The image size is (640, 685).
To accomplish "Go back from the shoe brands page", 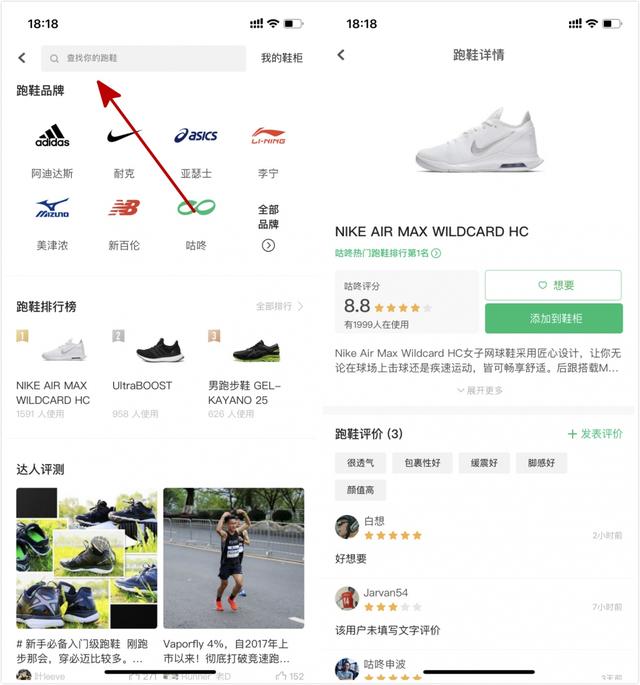I will click(22, 58).
